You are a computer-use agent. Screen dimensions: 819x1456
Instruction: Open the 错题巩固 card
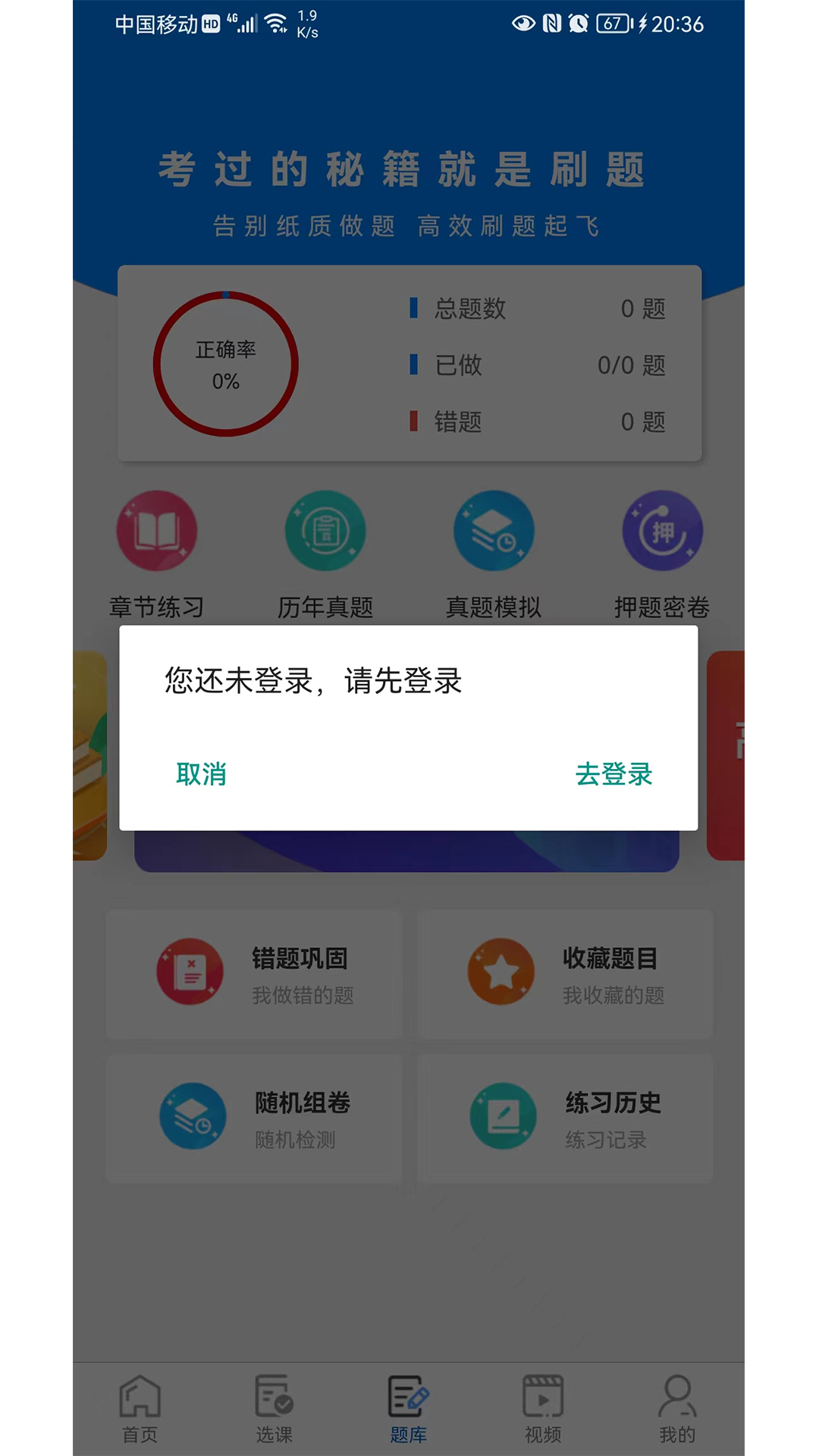pos(255,974)
